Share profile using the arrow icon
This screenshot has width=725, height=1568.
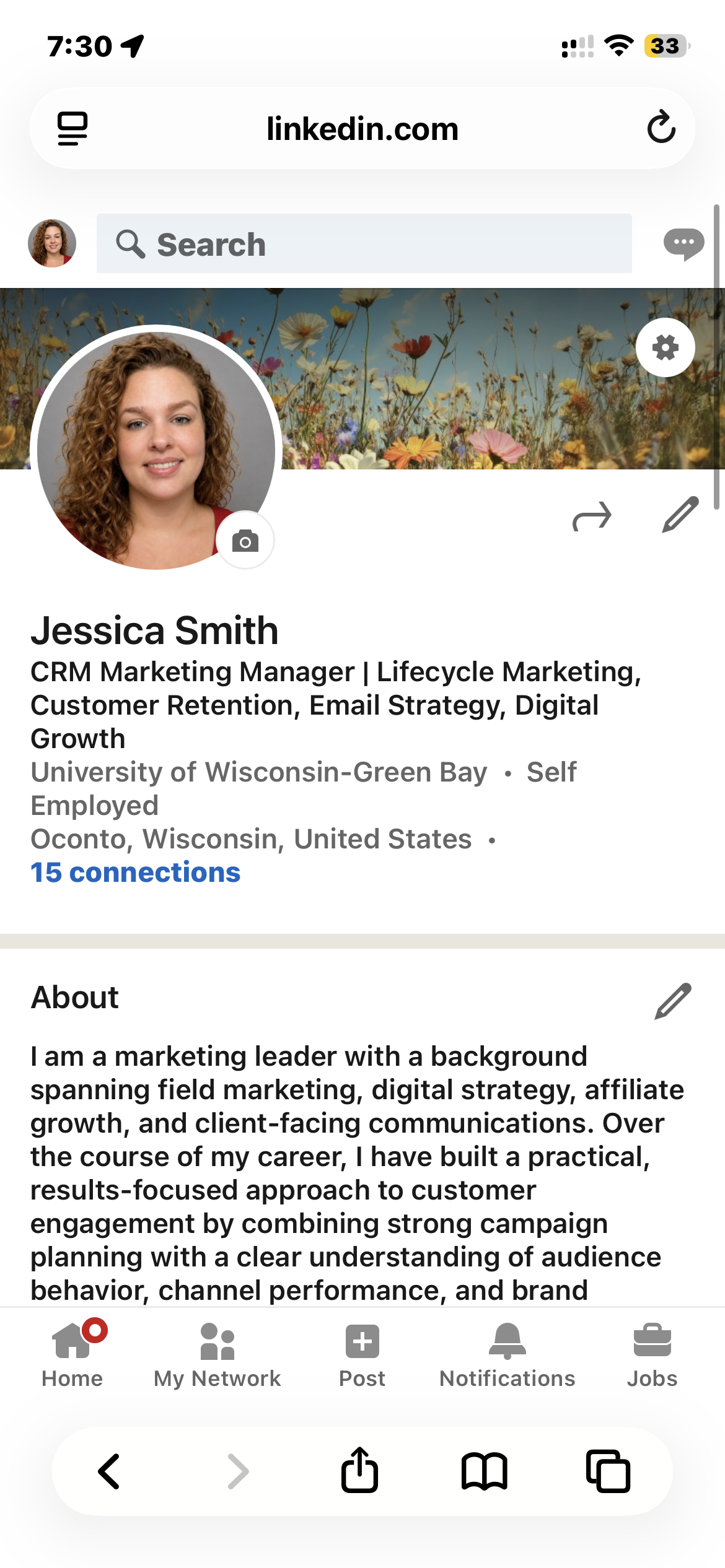coord(592,516)
